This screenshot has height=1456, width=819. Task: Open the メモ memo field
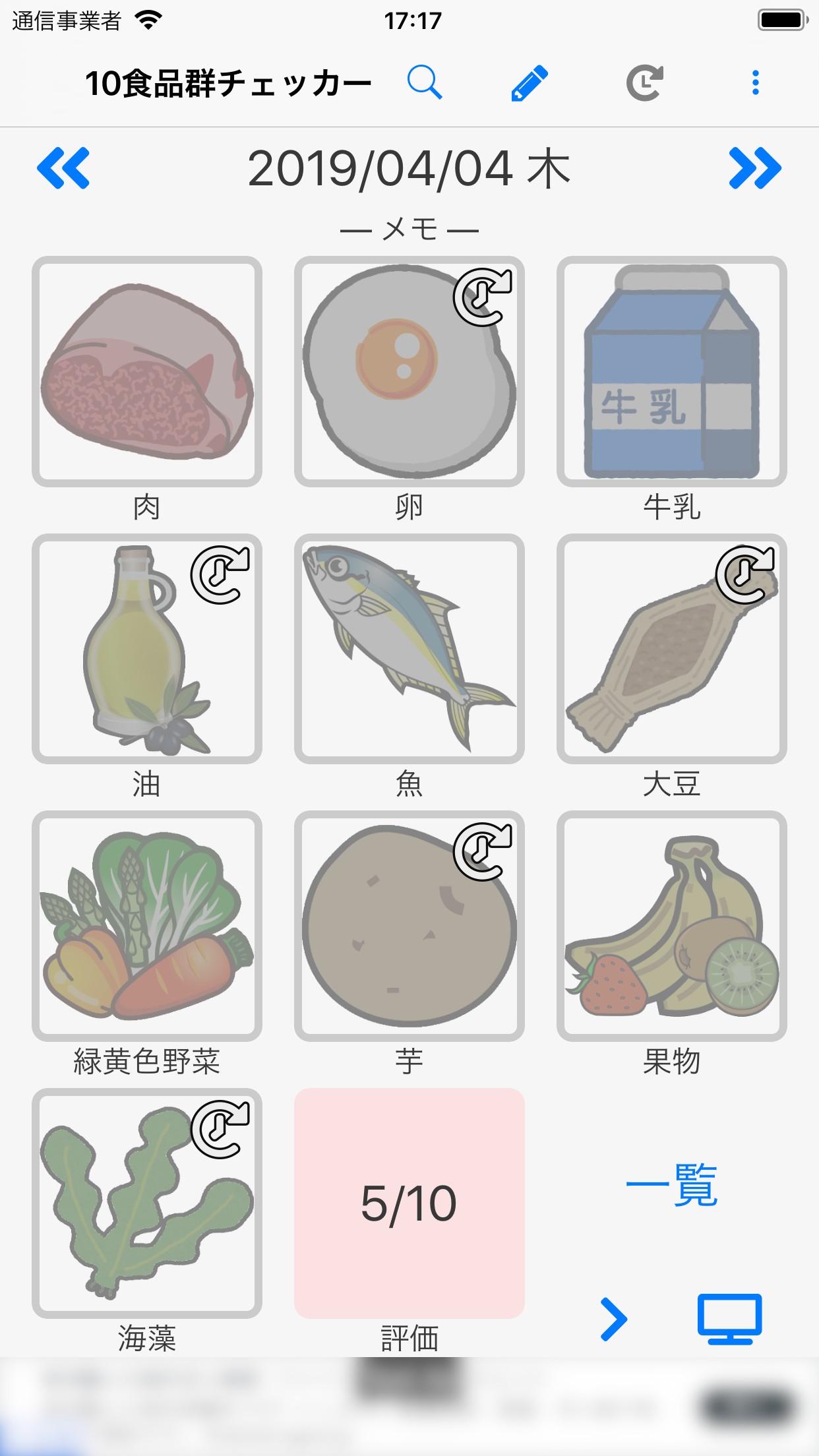click(x=409, y=229)
